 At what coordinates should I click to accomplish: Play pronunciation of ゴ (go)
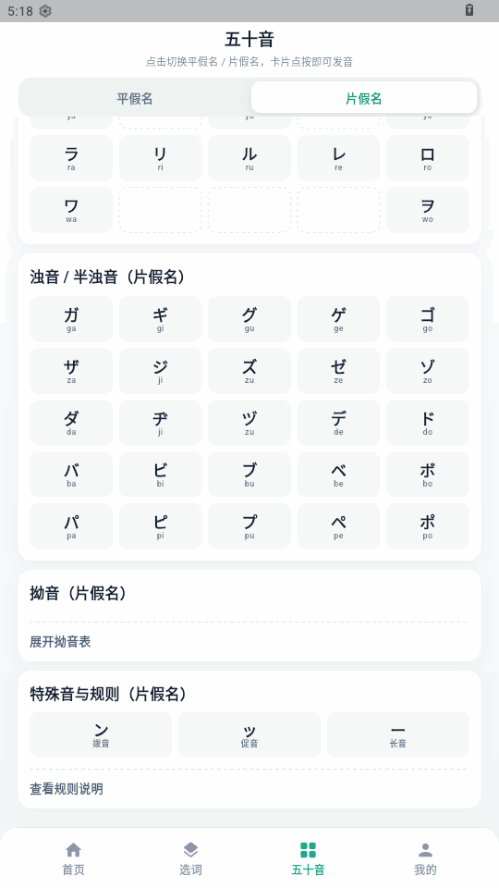tap(428, 319)
